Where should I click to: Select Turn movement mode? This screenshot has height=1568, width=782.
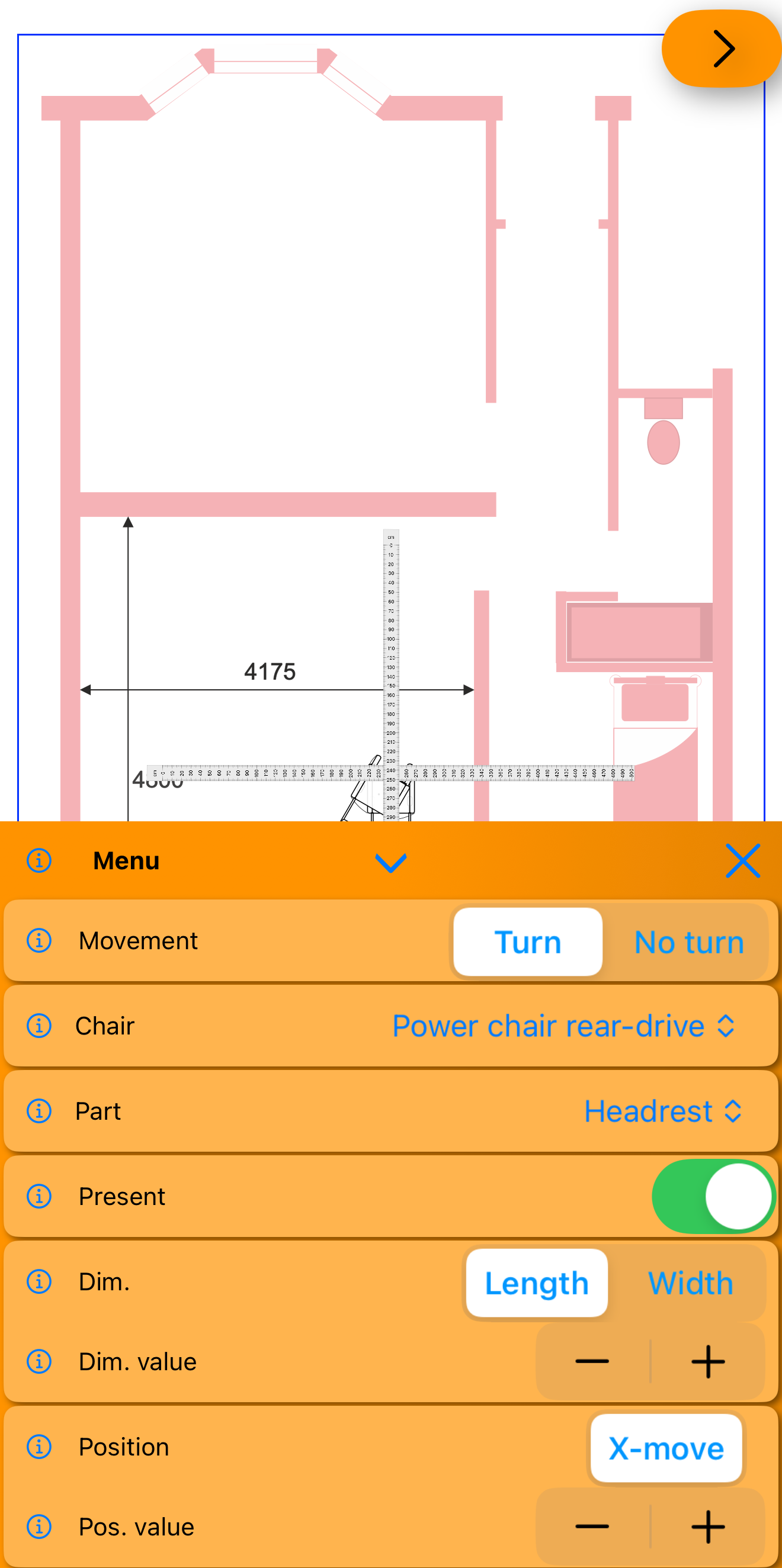click(527, 942)
